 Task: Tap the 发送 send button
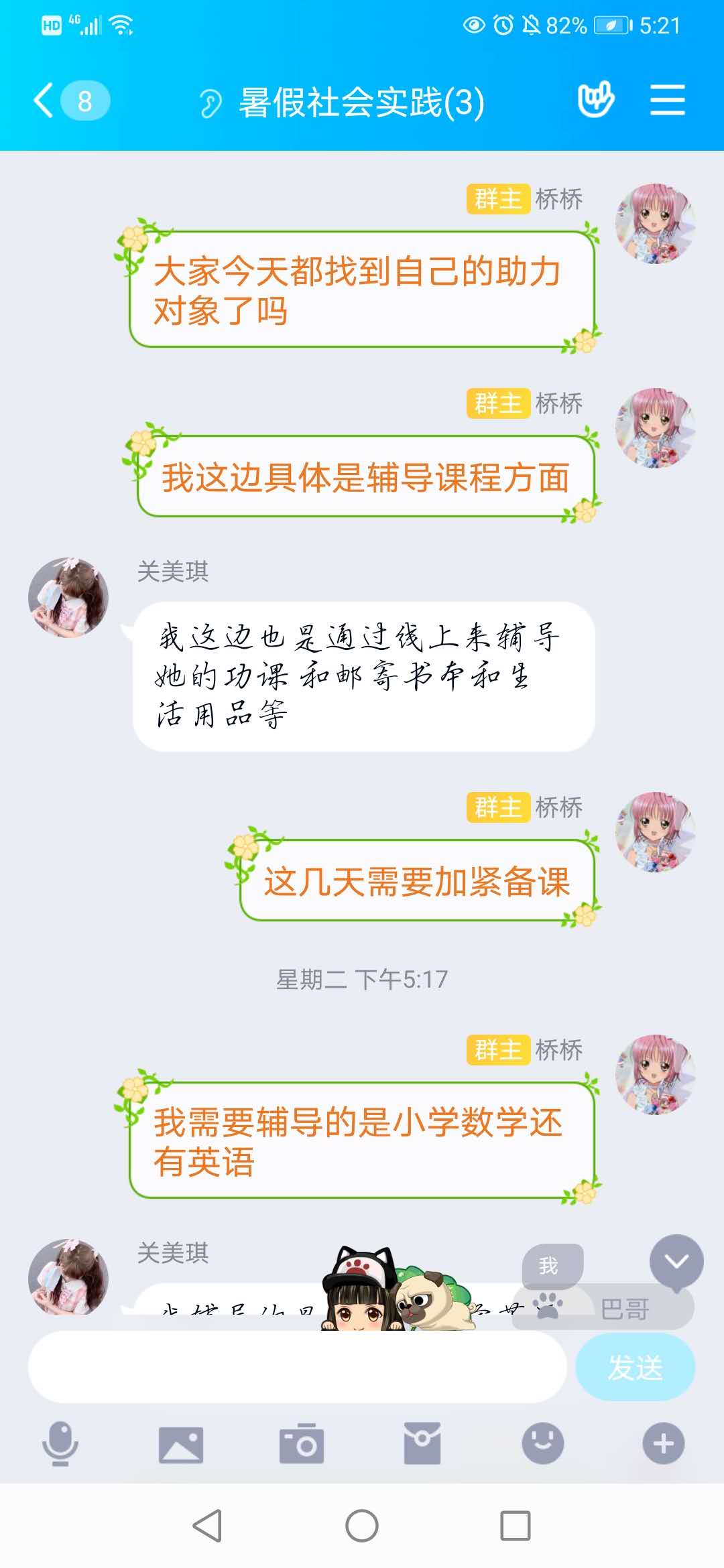(635, 1367)
